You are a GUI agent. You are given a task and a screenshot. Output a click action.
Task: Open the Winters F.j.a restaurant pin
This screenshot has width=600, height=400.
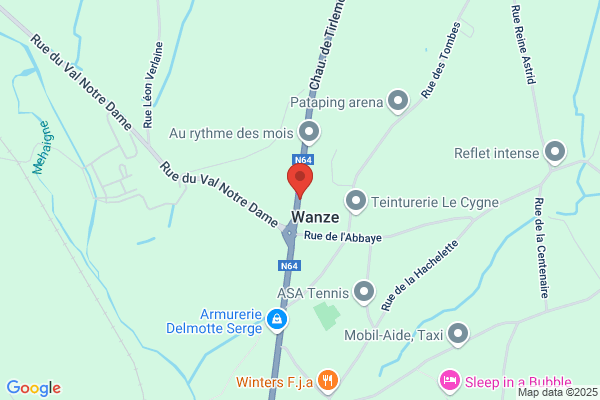tap(328, 381)
